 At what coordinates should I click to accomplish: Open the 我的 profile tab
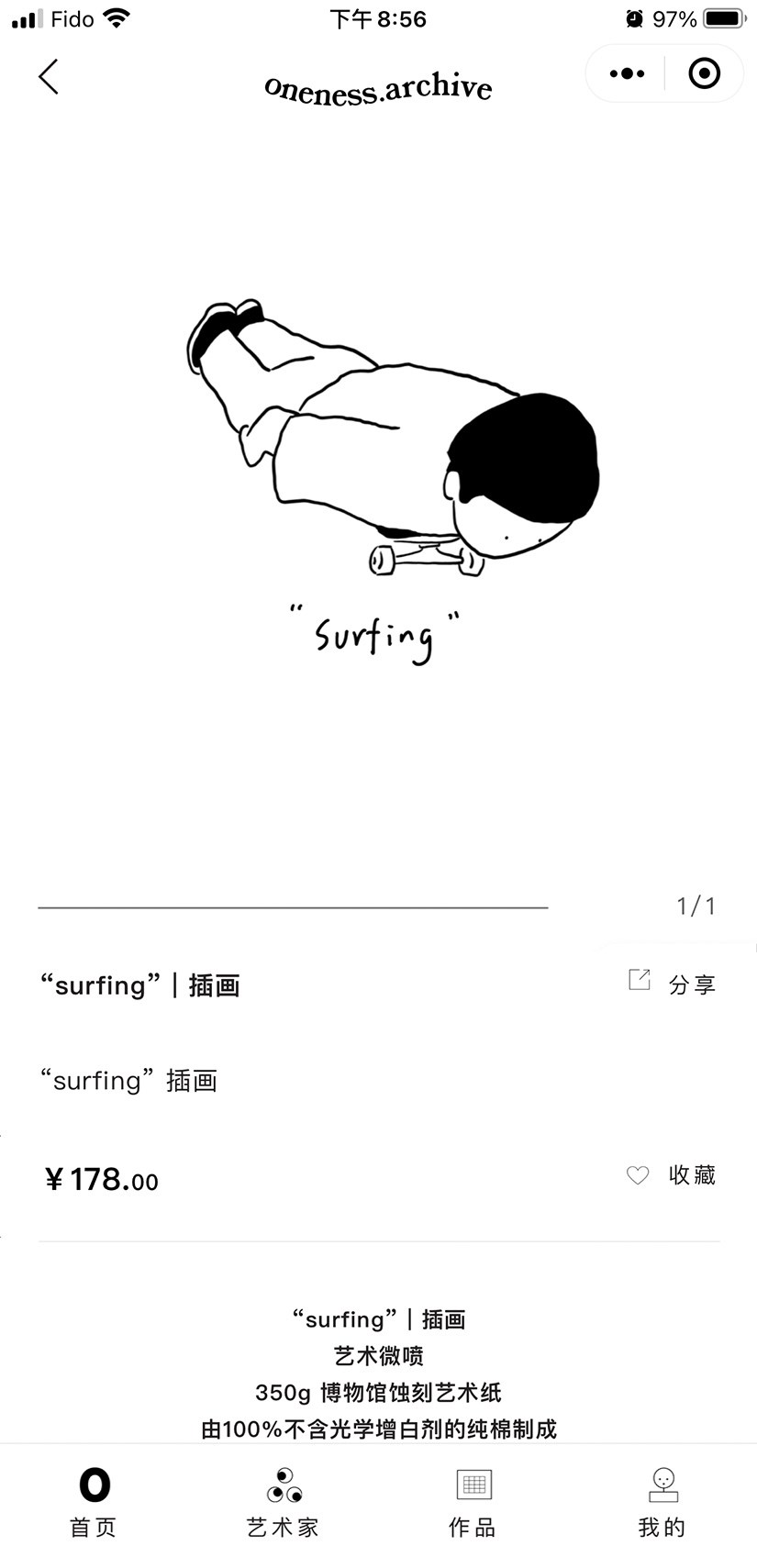pos(662,1501)
